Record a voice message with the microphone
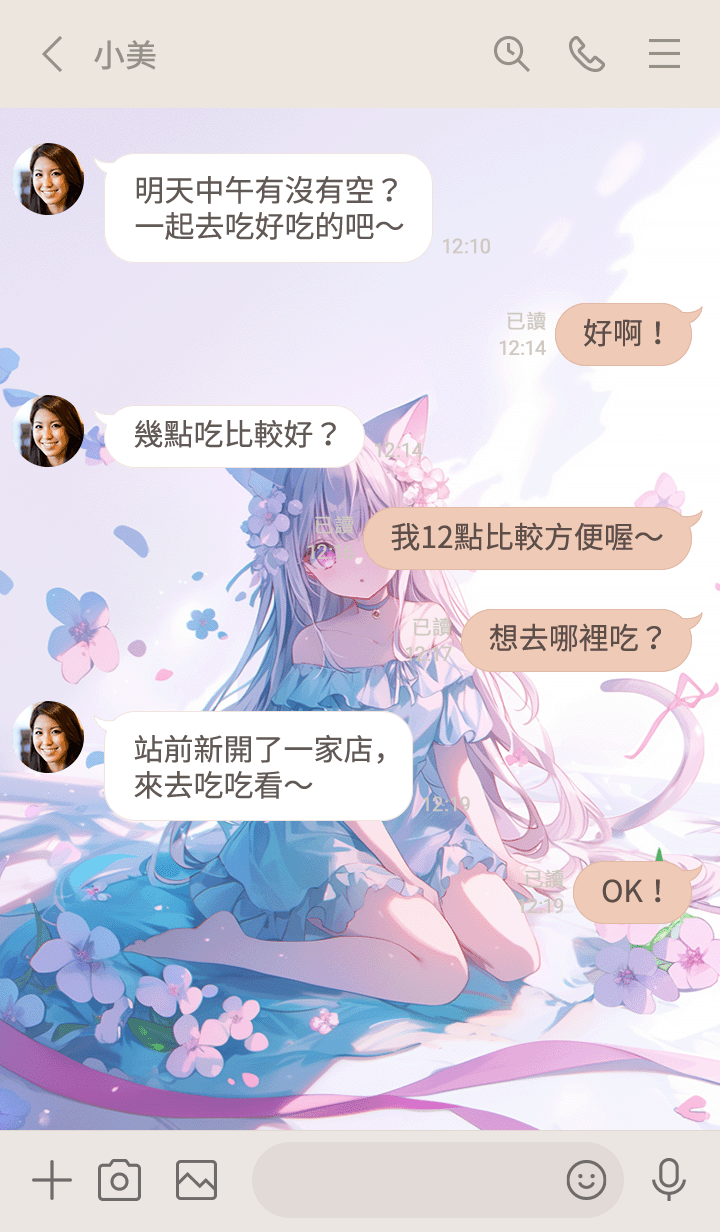 (x=668, y=1181)
